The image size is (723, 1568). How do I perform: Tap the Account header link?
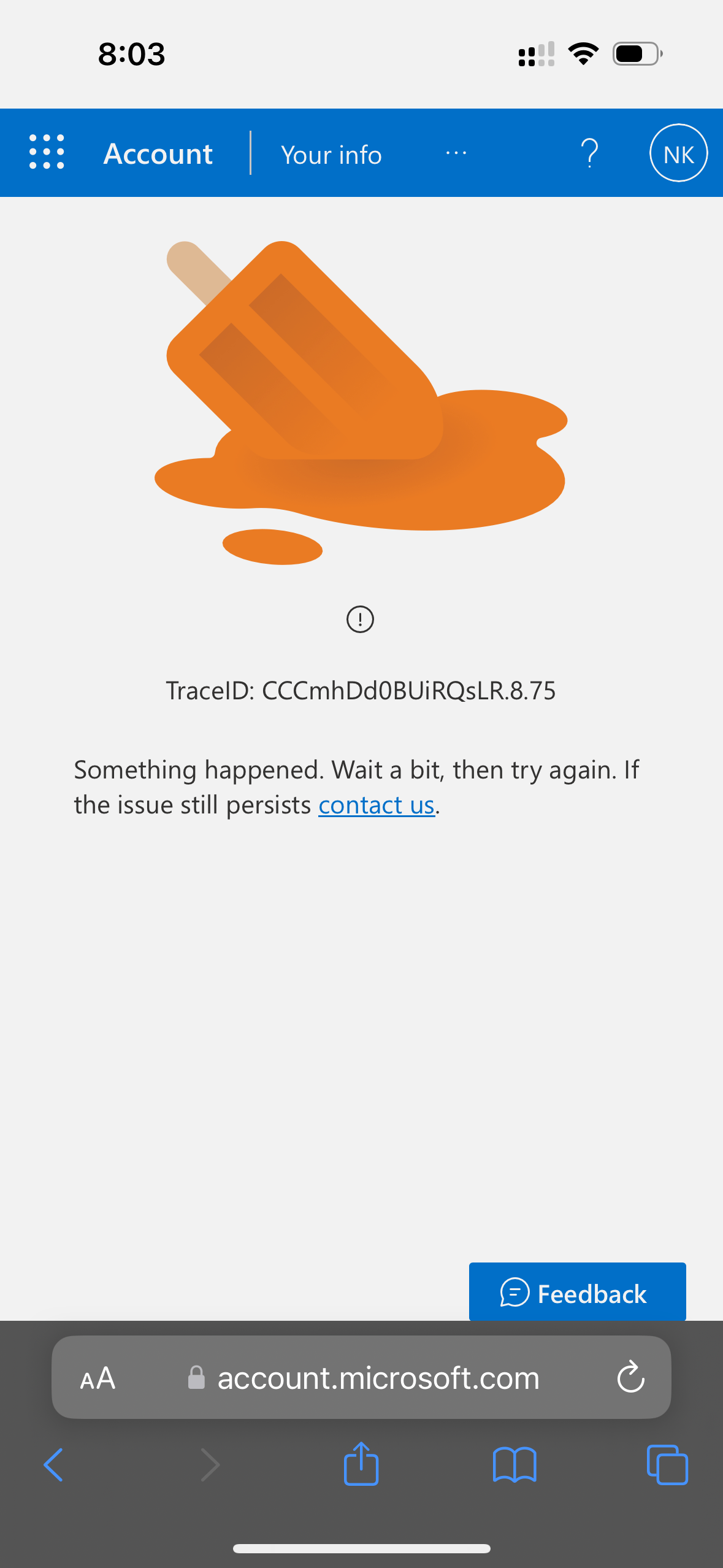(158, 153)
